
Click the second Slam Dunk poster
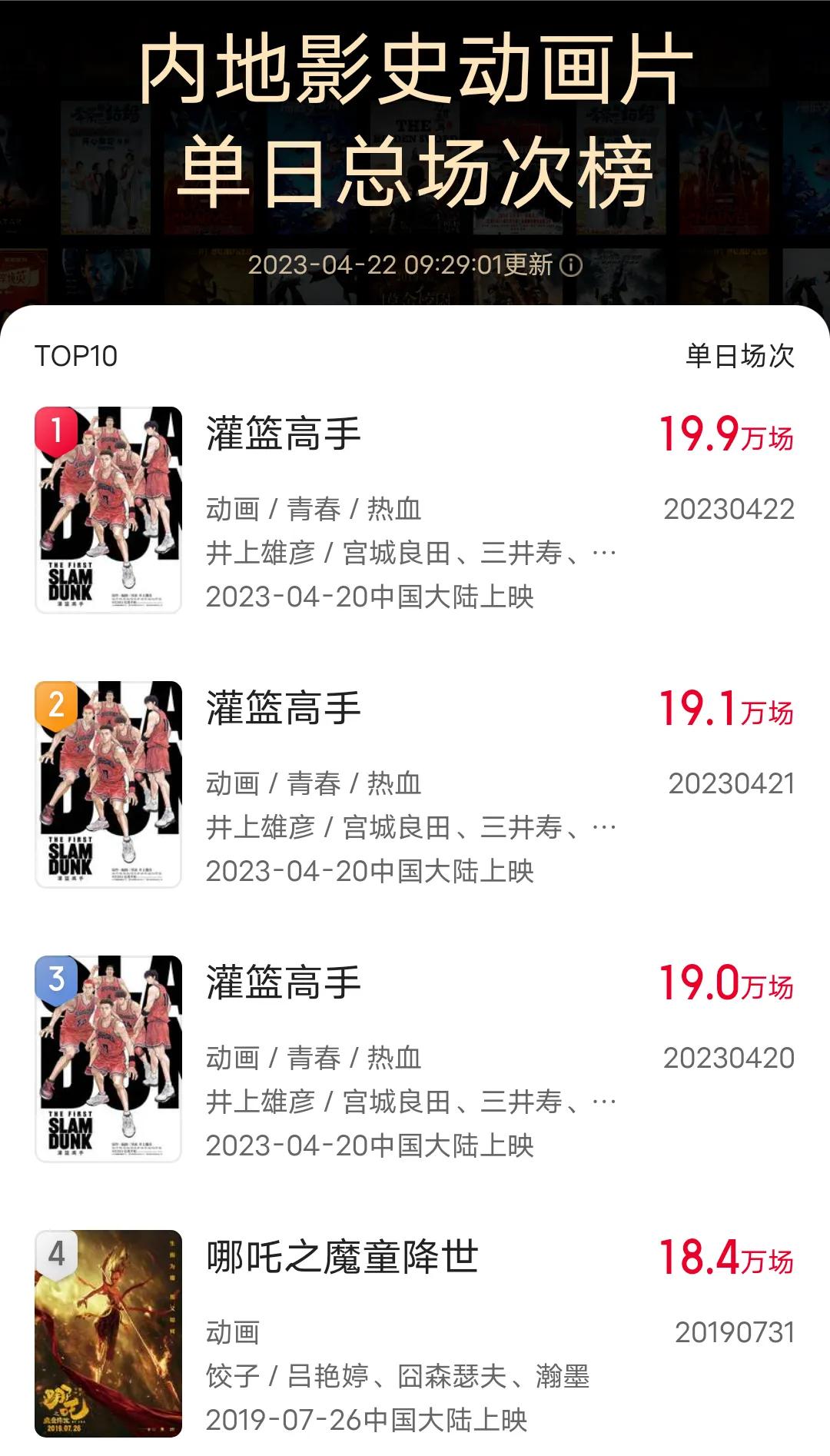point(106,786)
